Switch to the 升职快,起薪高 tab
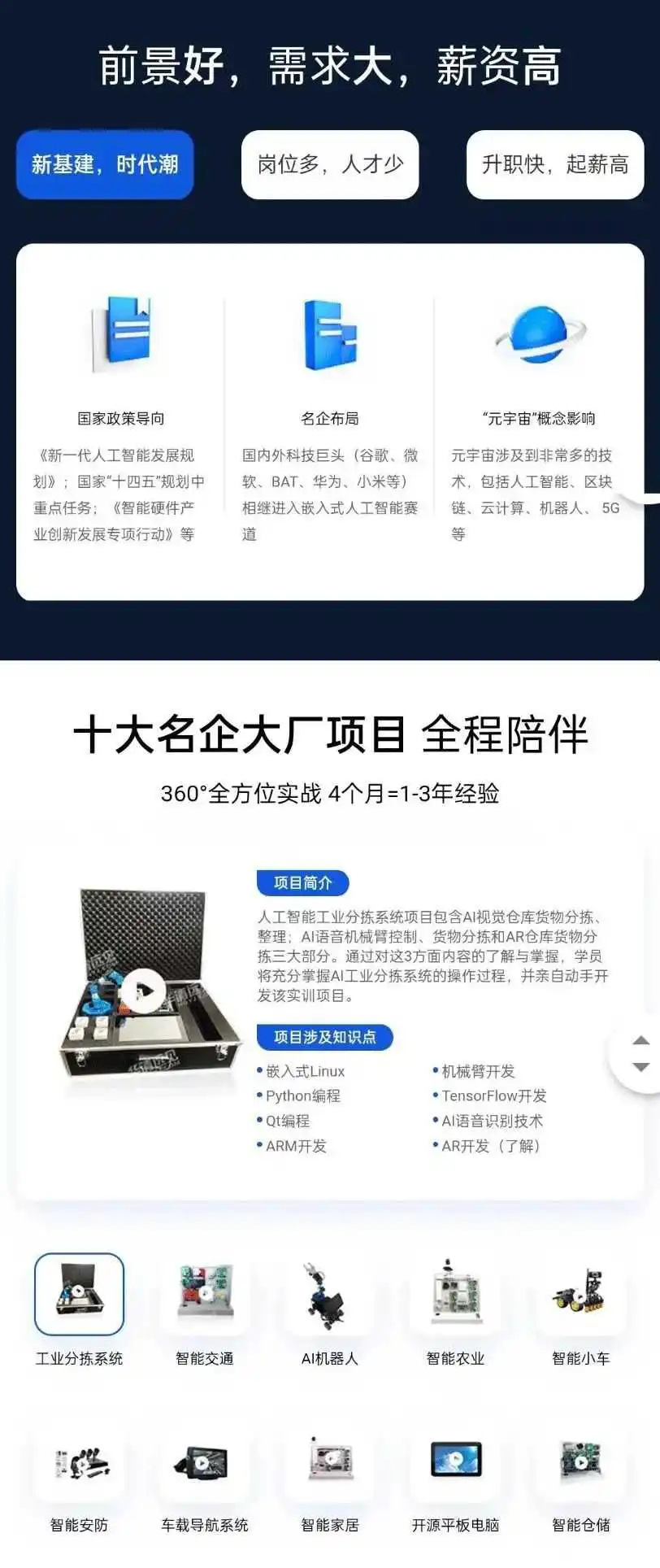The width and height of the screenshot is (660, 1568). point(555,164)
